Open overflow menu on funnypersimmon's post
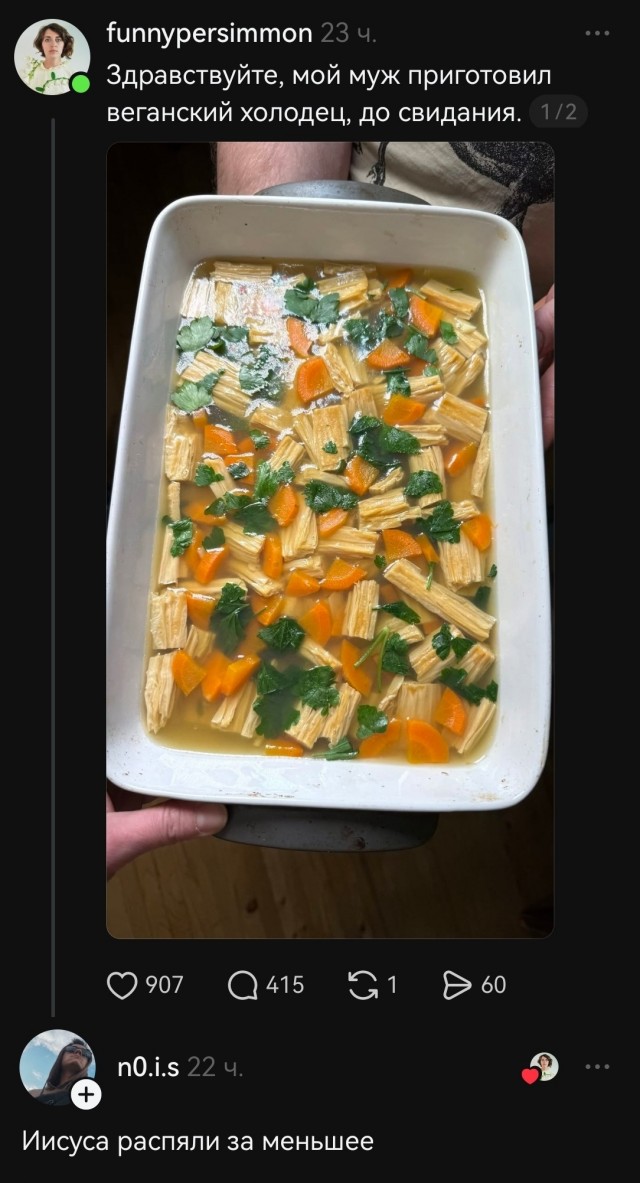 (597, 33)
